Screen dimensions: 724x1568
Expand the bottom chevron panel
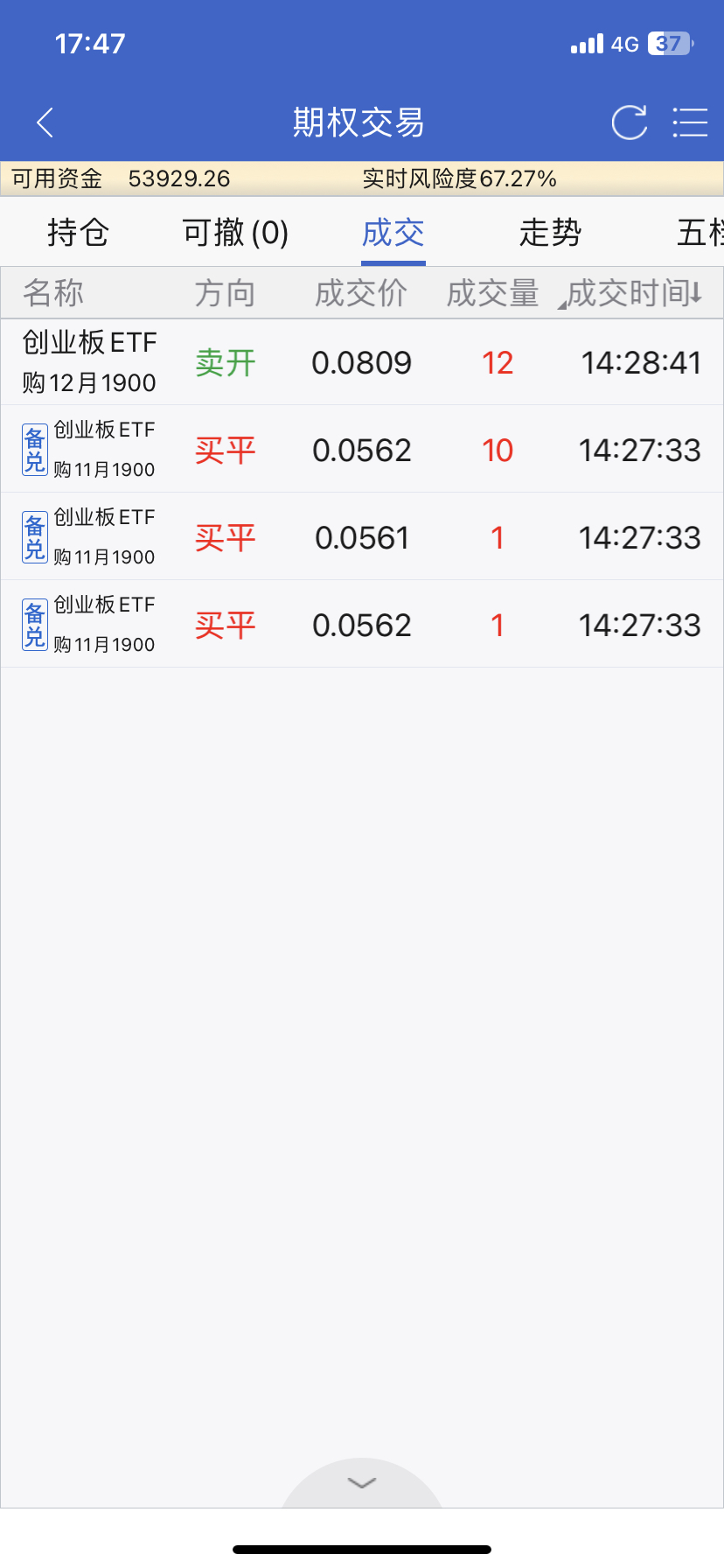[362, 1482]
